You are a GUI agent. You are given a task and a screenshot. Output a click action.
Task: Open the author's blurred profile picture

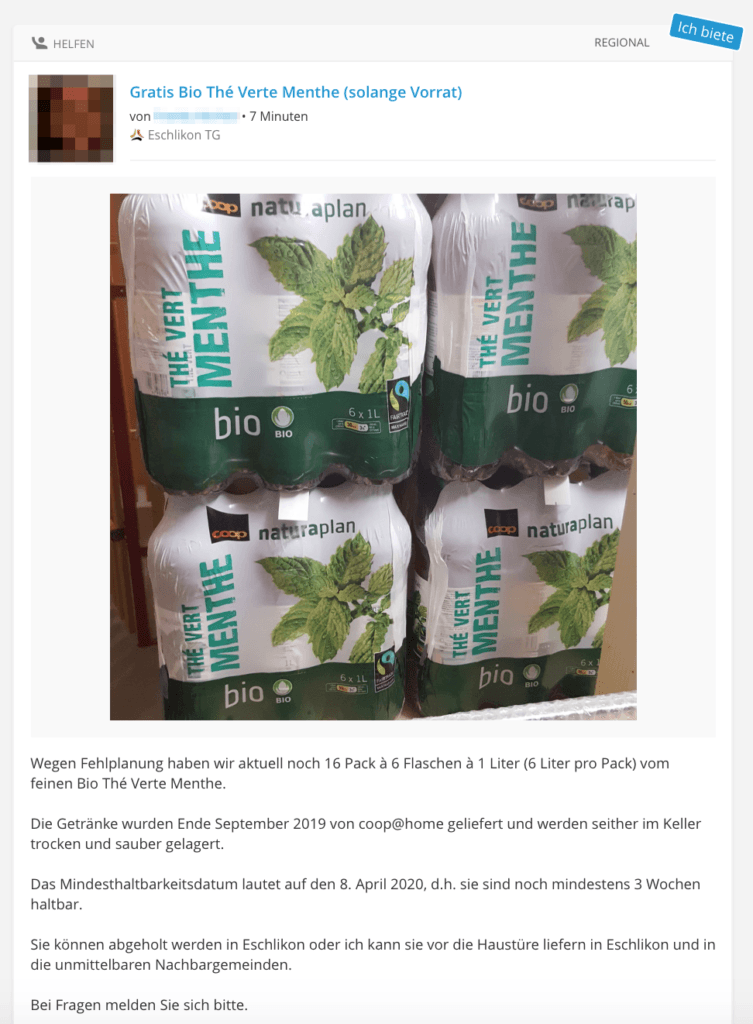71,117
